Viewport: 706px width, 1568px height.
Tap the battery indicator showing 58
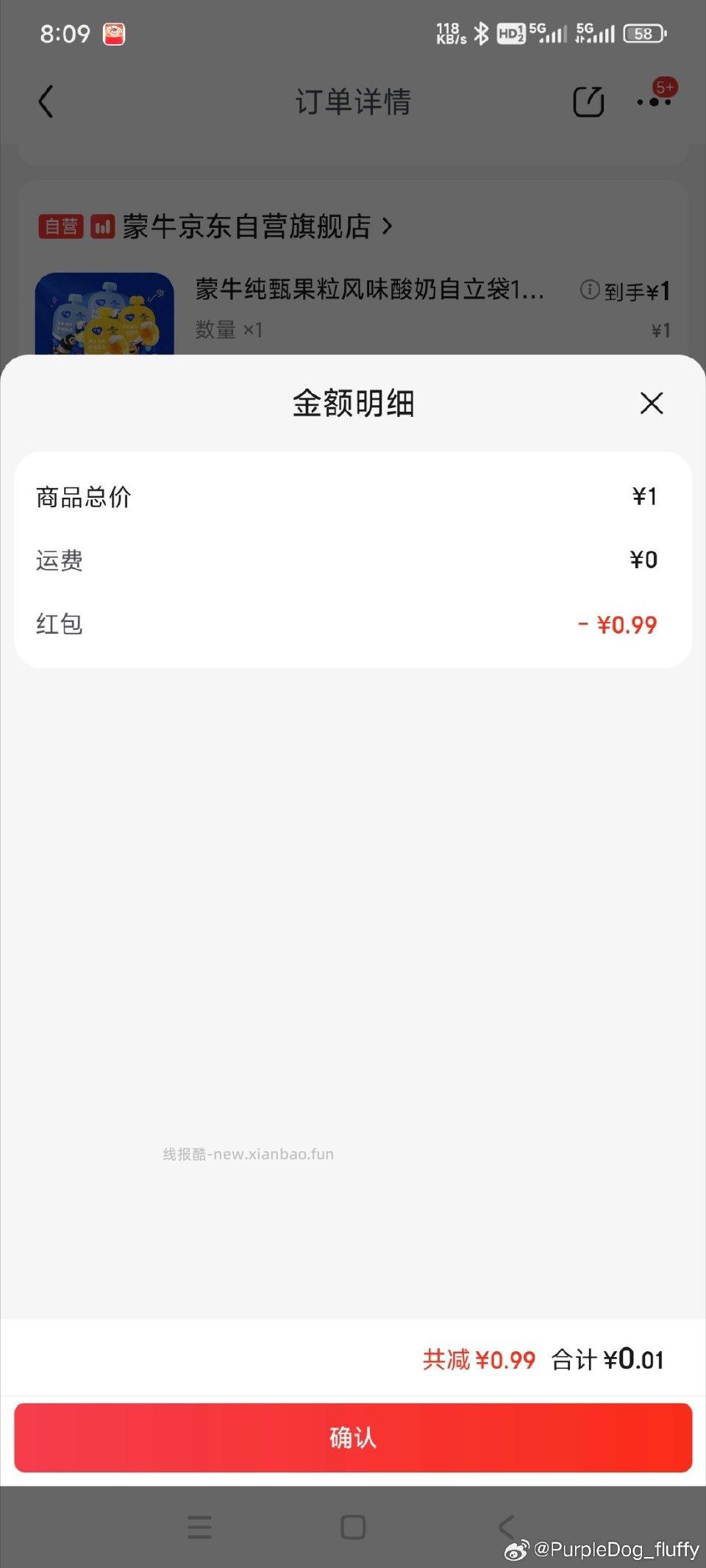[642, 33]
